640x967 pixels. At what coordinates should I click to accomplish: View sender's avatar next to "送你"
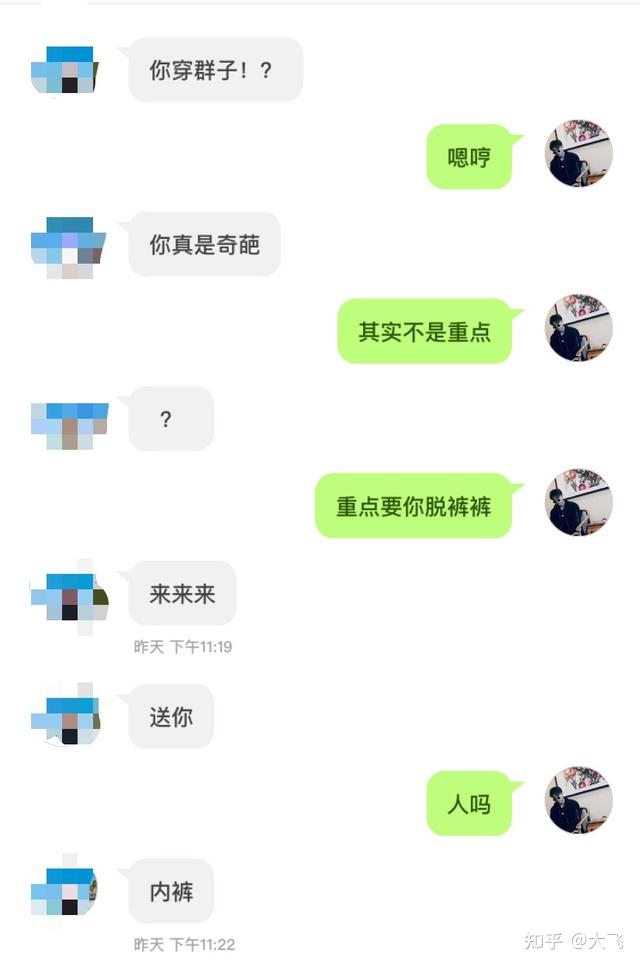(66, 716)
